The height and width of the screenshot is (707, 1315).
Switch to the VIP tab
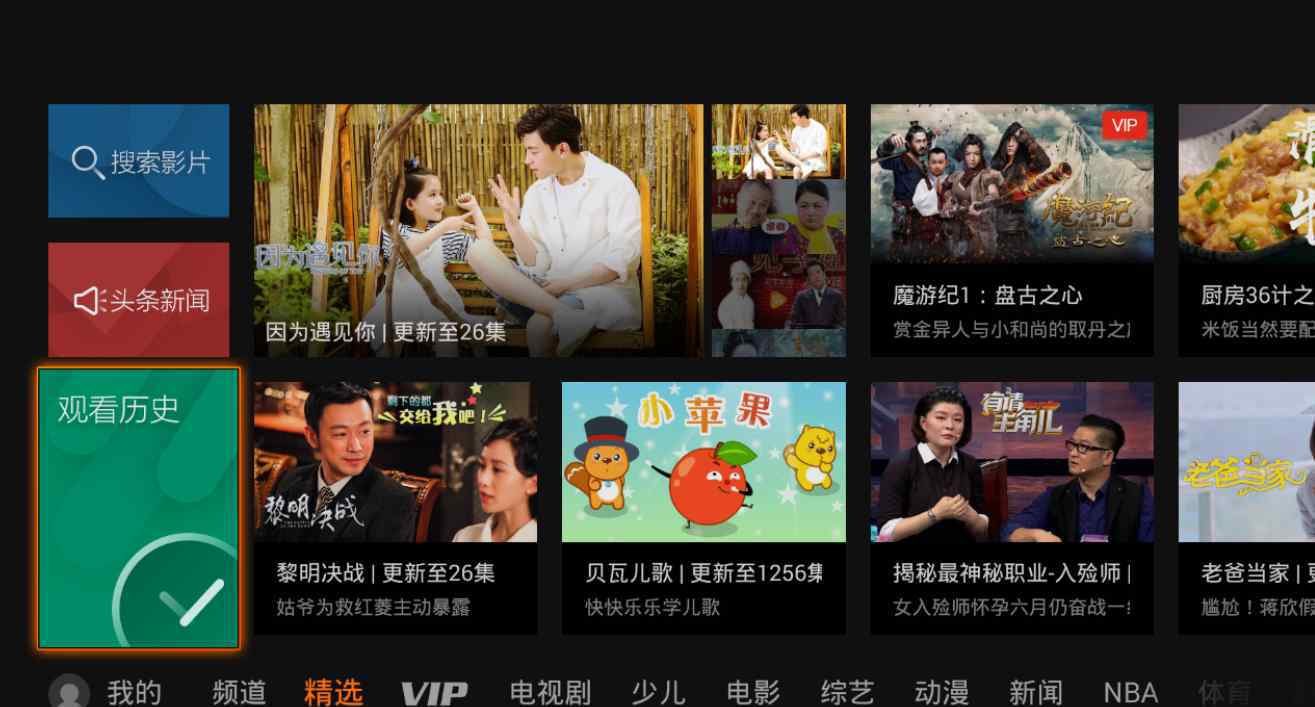click(x=434, y=692)
